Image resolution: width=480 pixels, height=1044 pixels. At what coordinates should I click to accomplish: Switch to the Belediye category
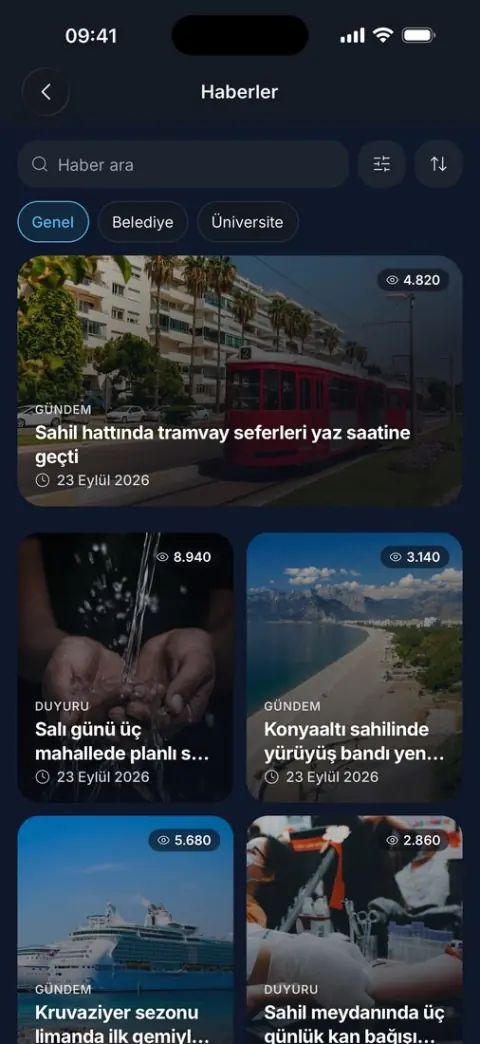(x=142, y=222)
